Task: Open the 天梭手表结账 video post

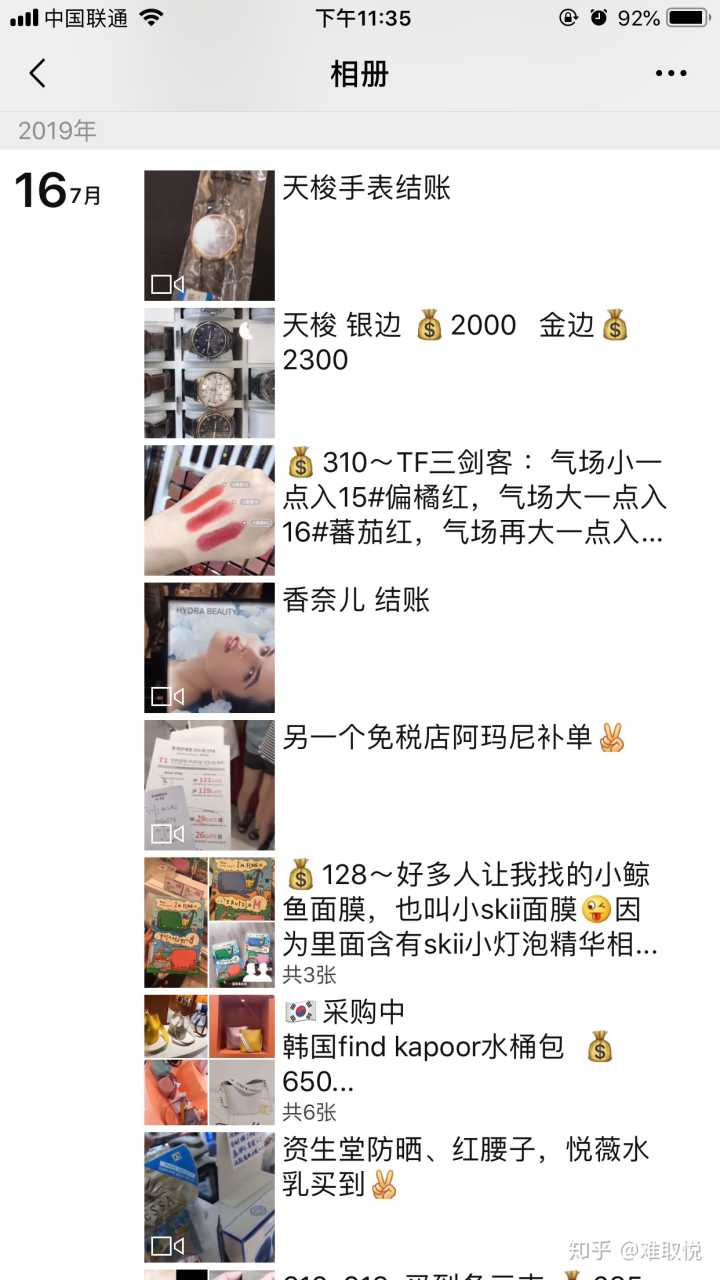Action: point(209,235)
